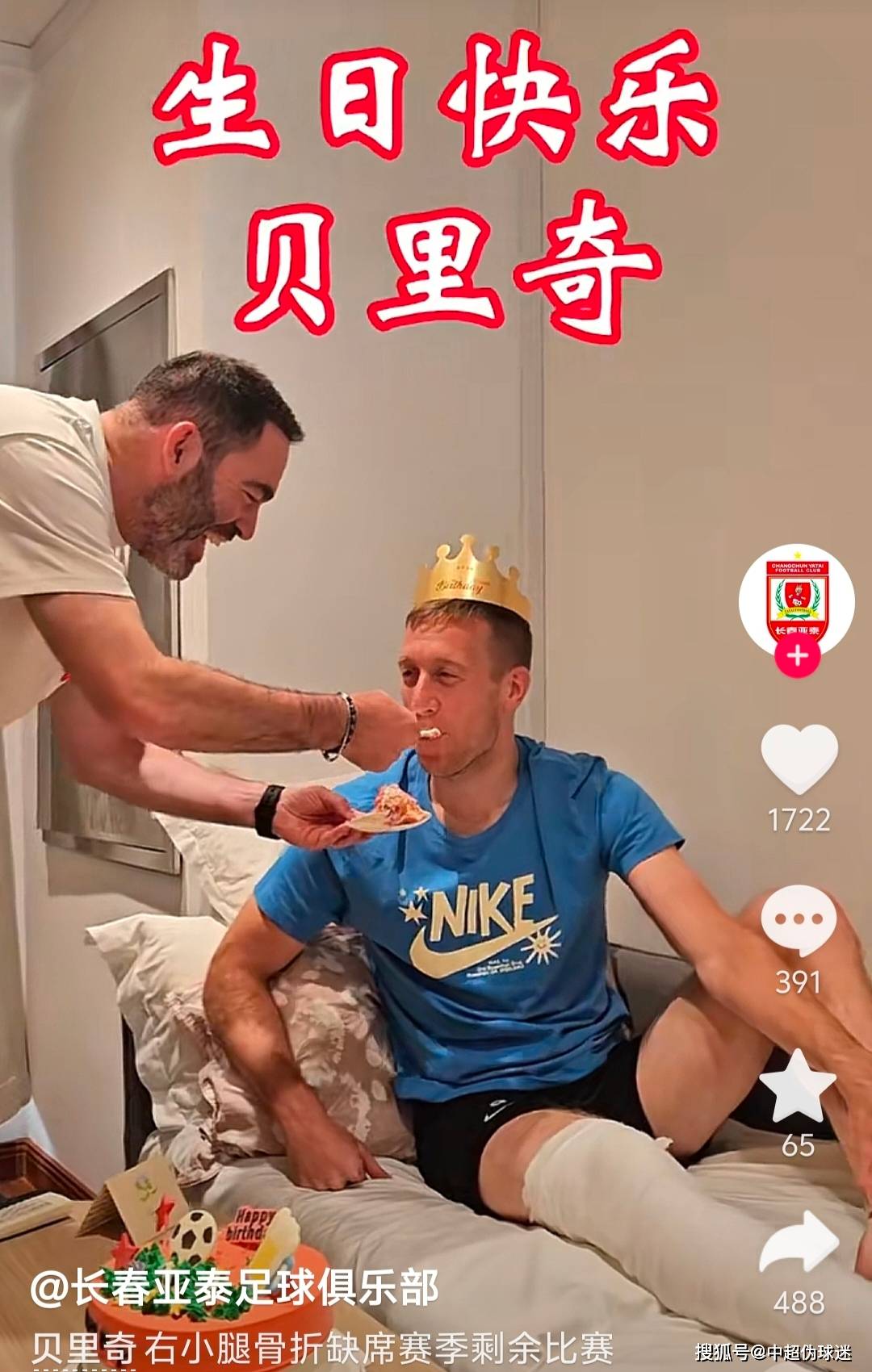Like this video with the heart icon

(799, 759)
